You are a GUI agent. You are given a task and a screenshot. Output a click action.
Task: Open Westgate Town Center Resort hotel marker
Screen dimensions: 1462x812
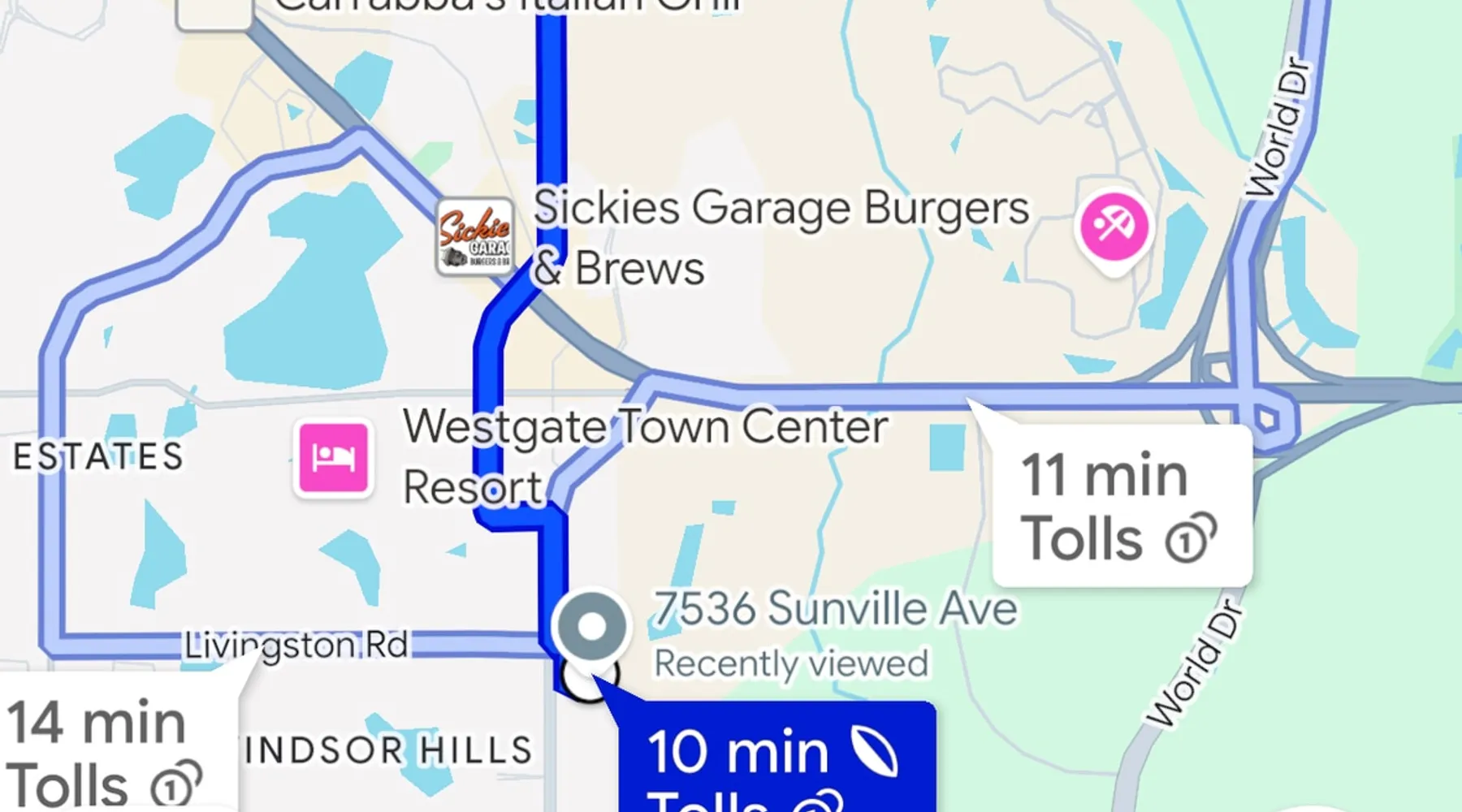(334, 458)
